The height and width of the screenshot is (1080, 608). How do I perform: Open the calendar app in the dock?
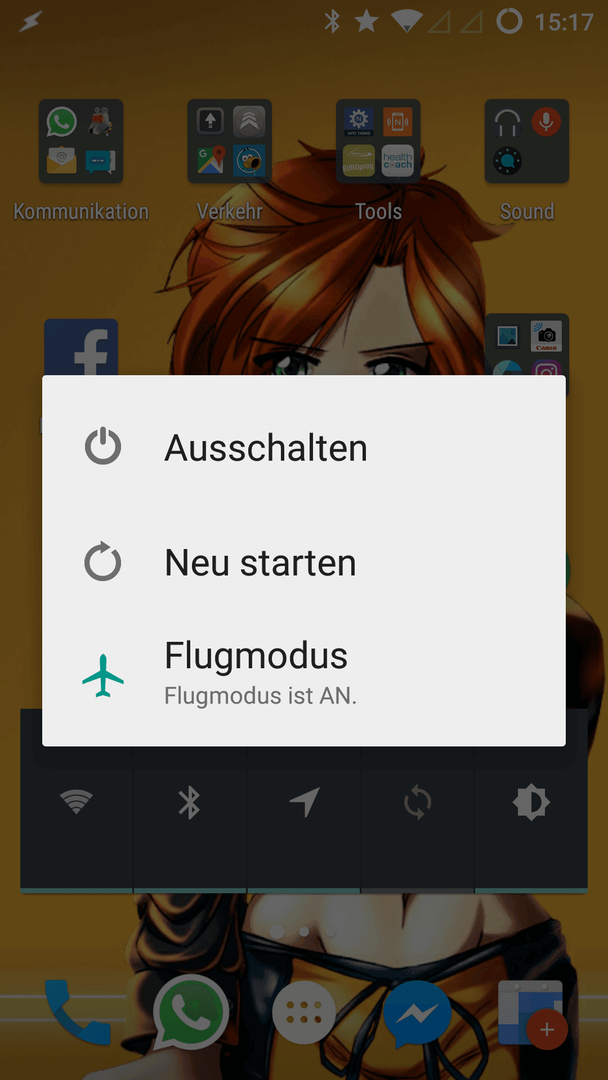531,1012
